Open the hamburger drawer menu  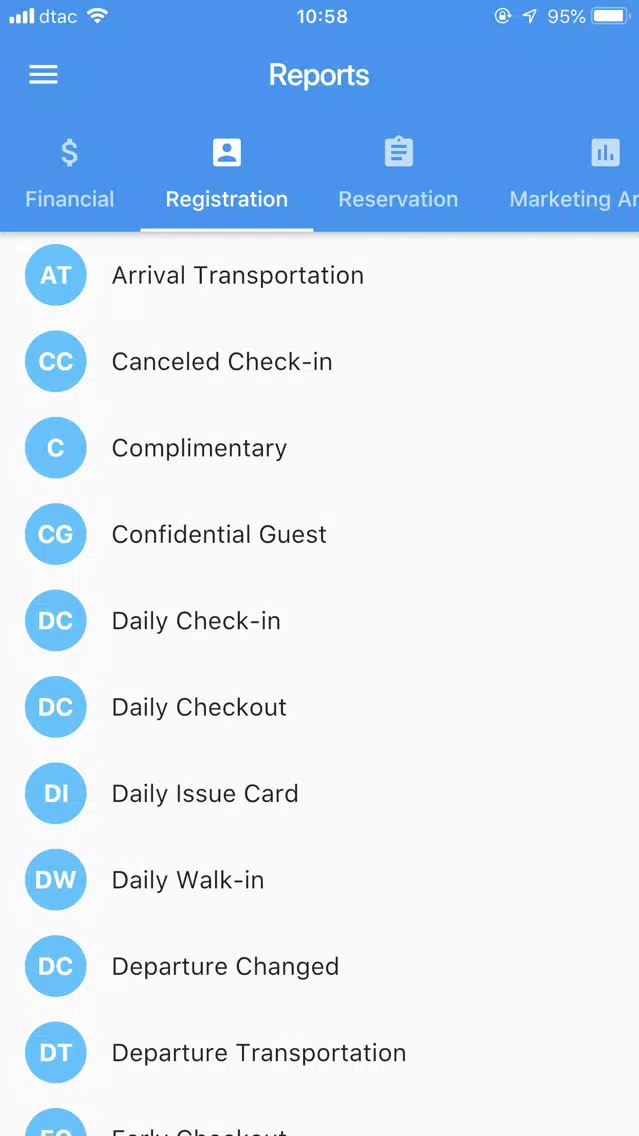(43, 75)
